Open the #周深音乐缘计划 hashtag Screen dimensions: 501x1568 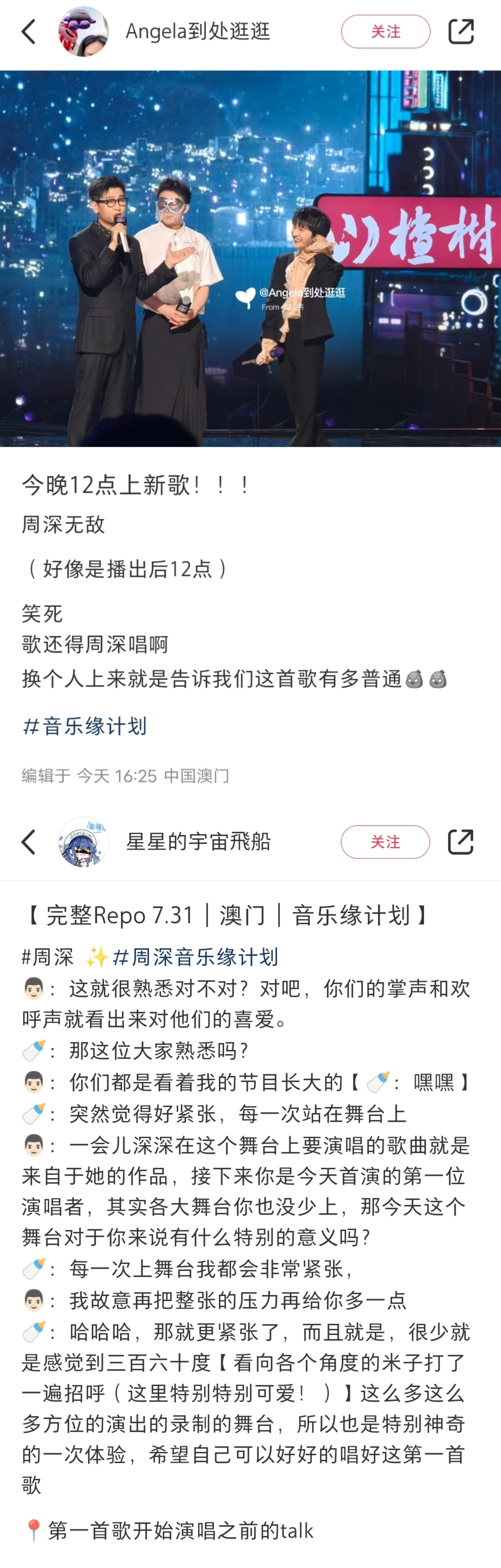click(196, 957)
